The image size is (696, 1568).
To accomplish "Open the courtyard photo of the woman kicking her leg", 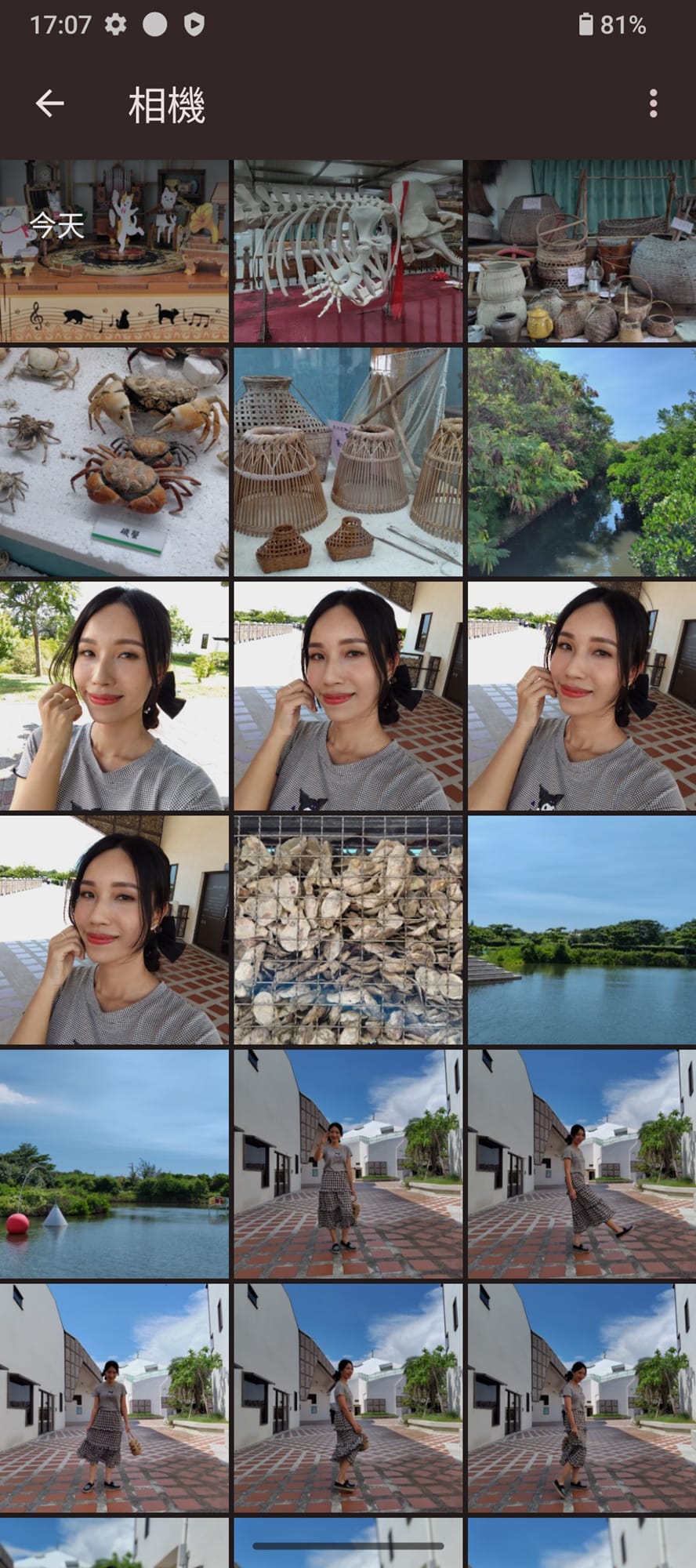I will pyautogui.click(x=582, y=1163).
